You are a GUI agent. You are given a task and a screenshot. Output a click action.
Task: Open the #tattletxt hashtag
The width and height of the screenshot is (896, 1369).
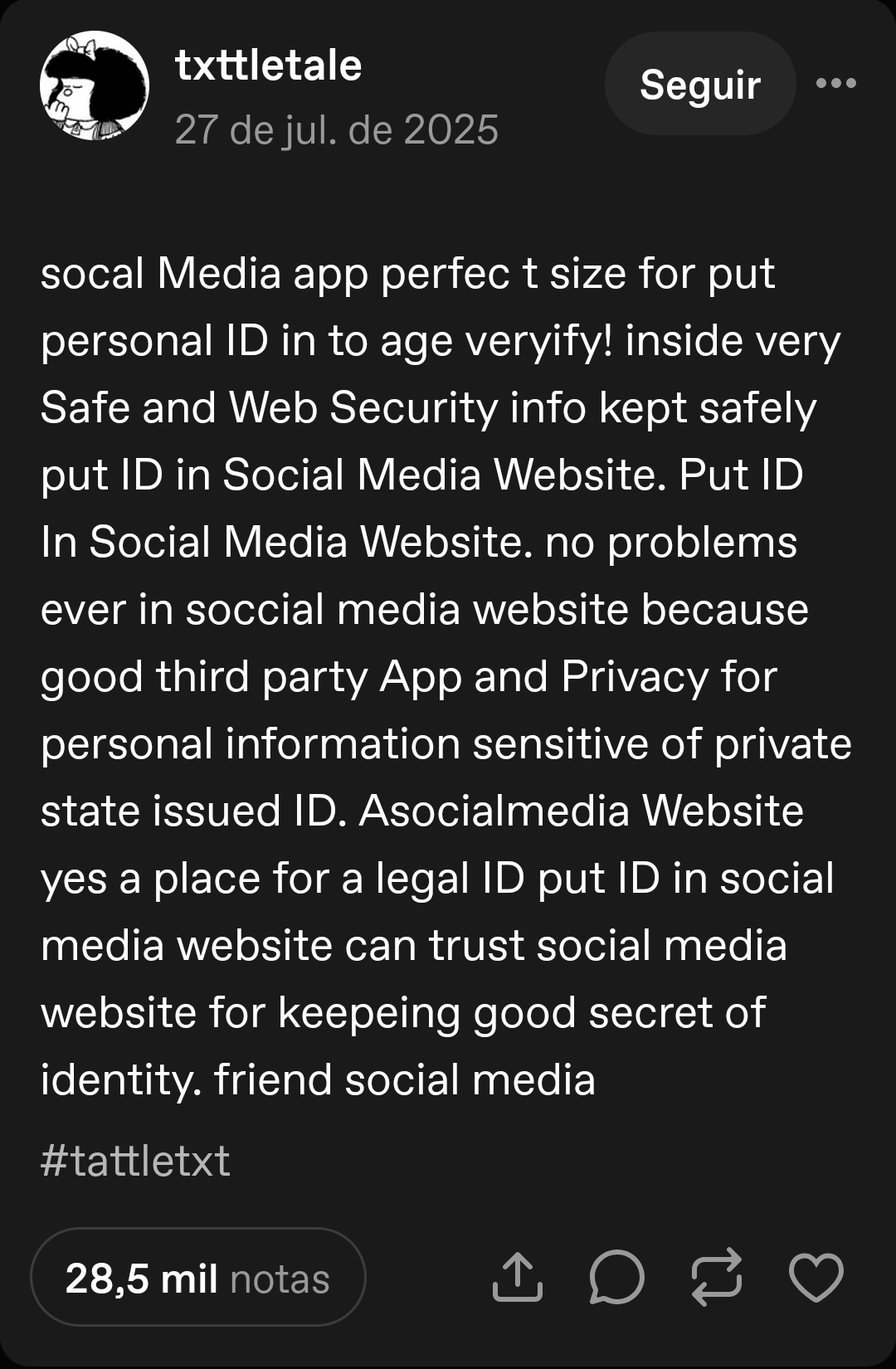[x=135, y=1160]
